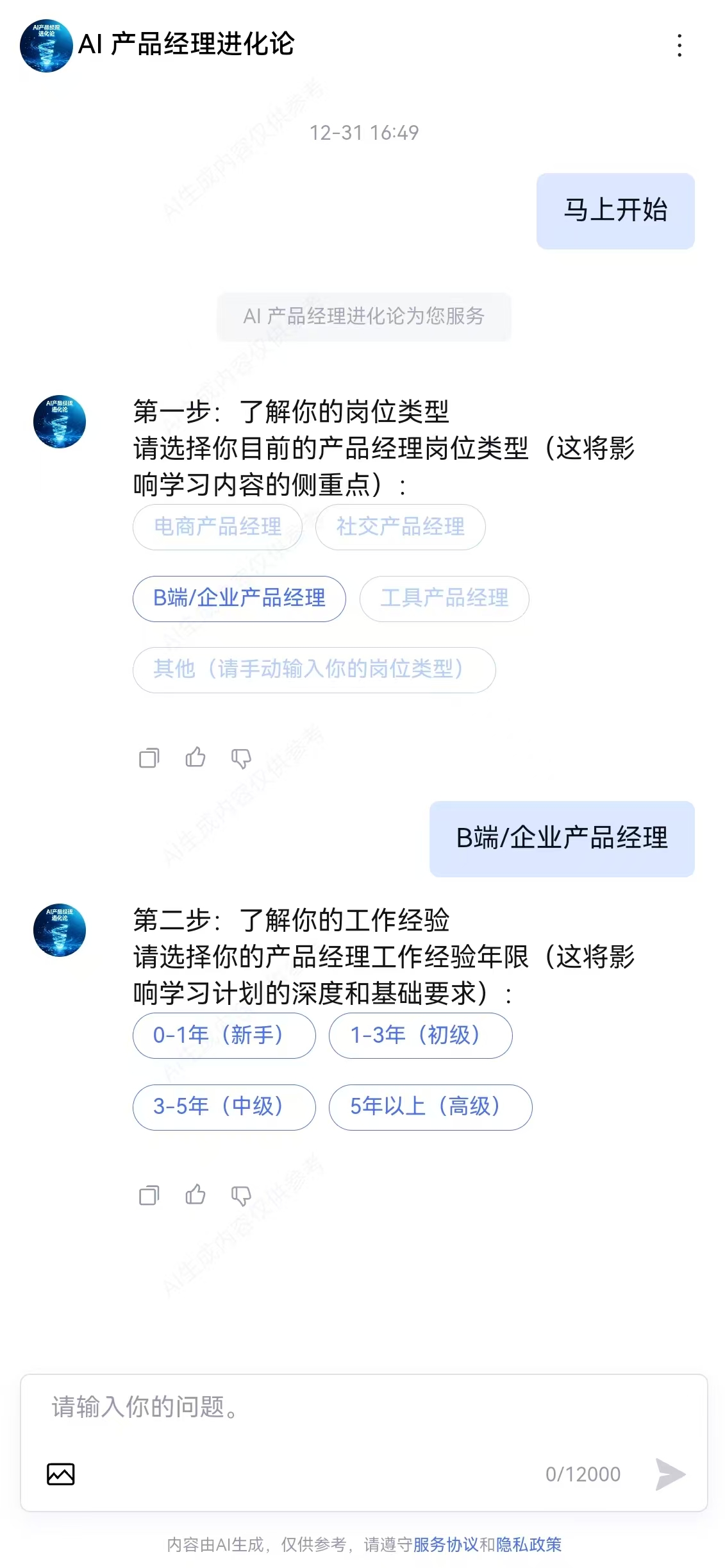Select the 1-3年（初级）chip
Viewport: 725px width, 1568px height.
coord(420,1035)
